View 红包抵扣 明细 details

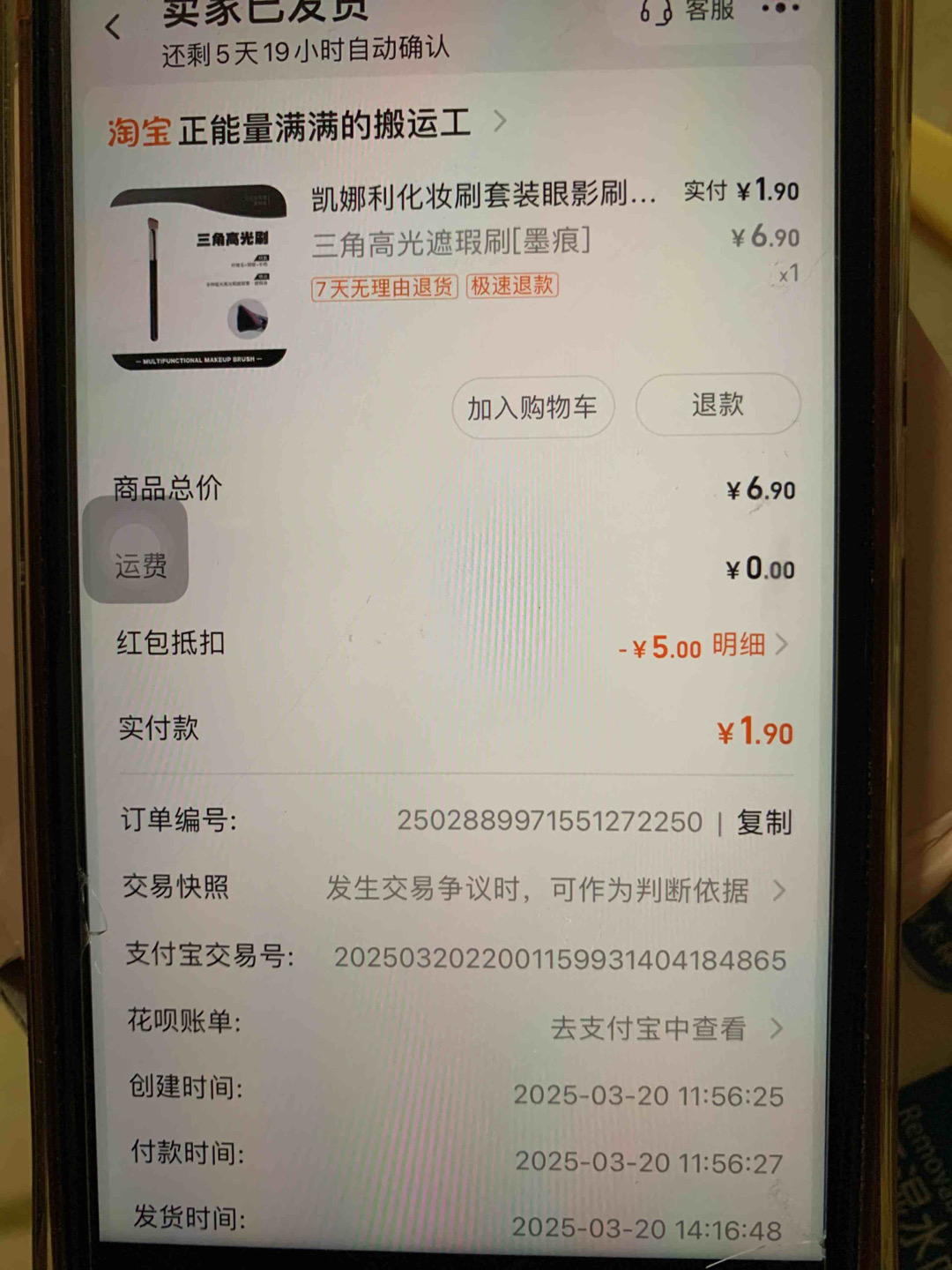(747, 646)
